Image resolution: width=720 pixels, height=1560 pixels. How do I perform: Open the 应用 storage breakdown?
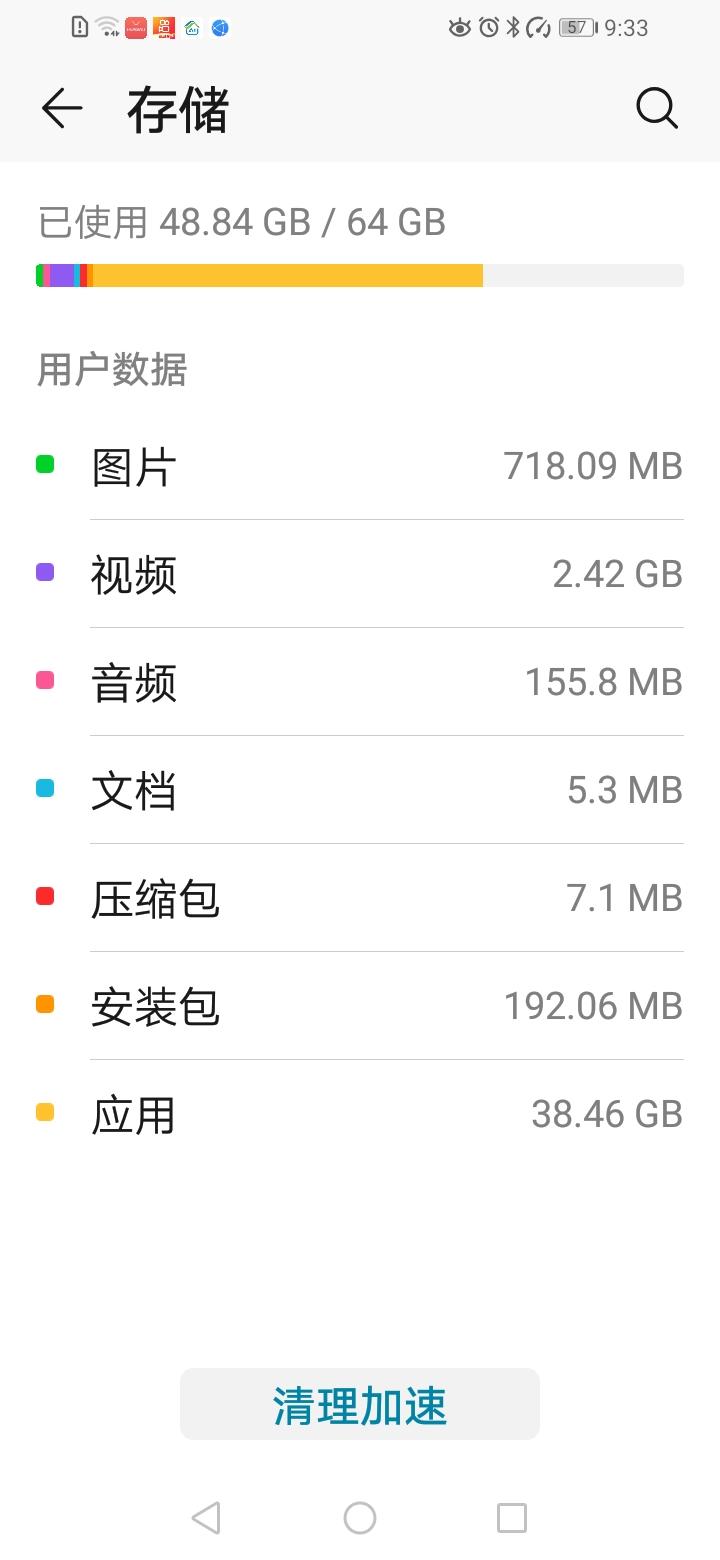(360, 1114)
